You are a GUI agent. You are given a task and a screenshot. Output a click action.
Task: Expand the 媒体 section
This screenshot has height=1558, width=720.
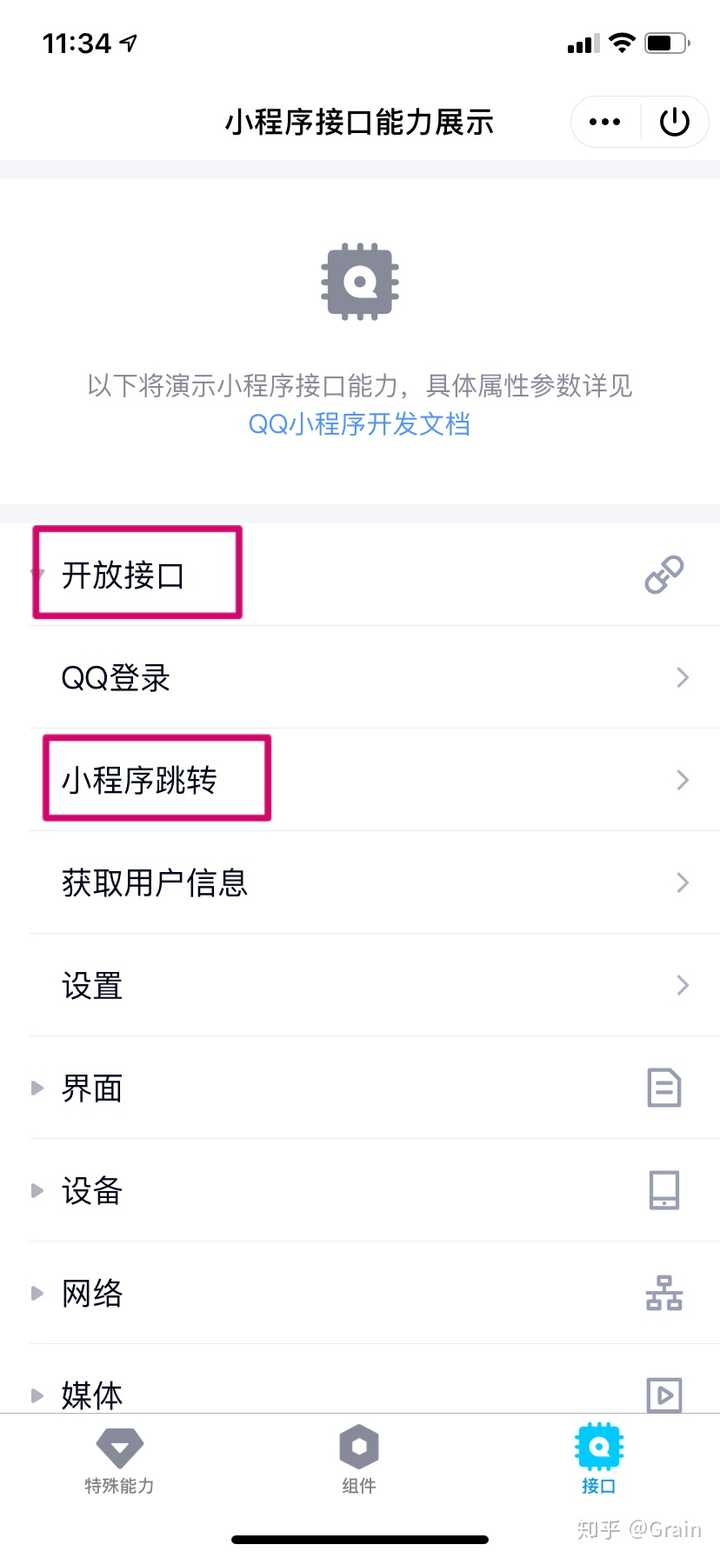click(360, 1392)
